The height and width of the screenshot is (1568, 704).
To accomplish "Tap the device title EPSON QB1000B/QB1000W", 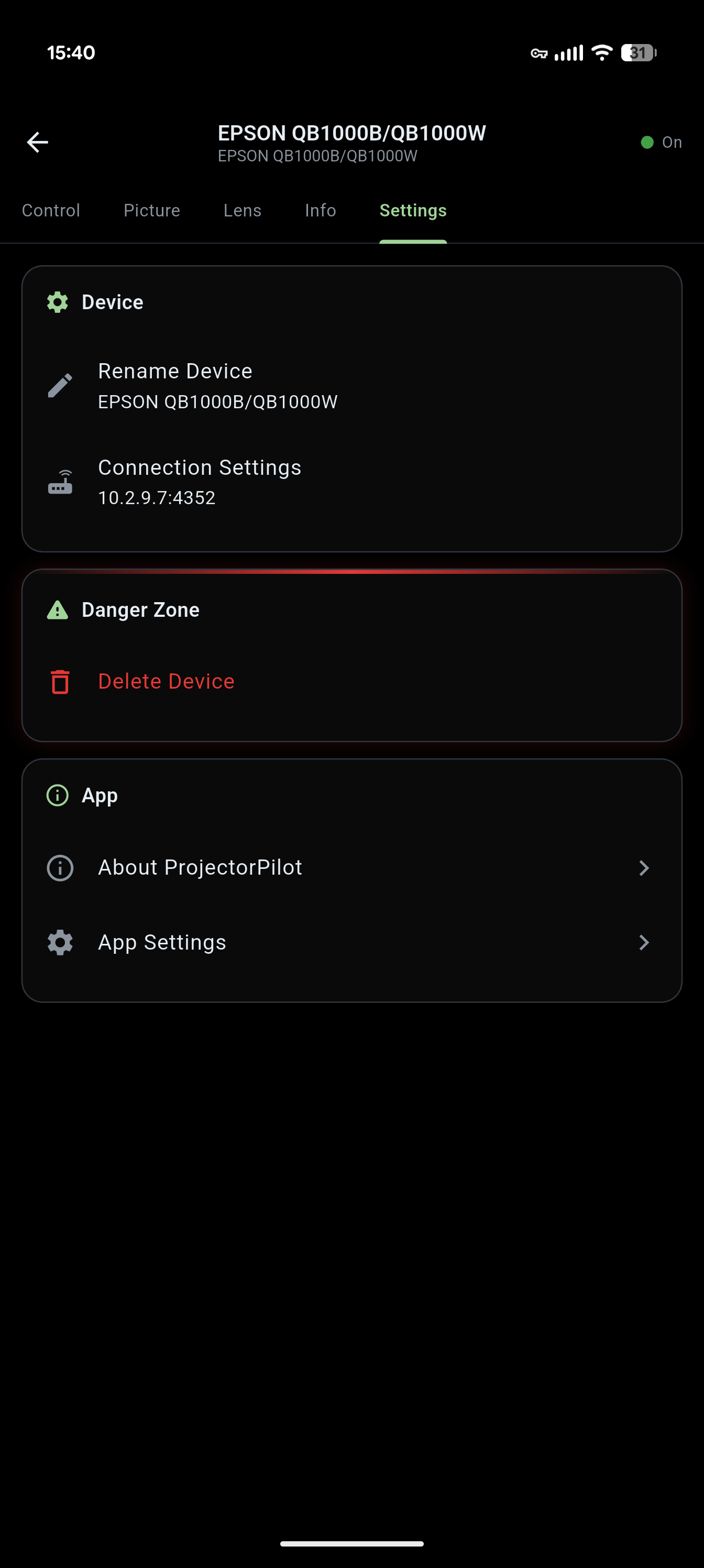I will 351,133.
